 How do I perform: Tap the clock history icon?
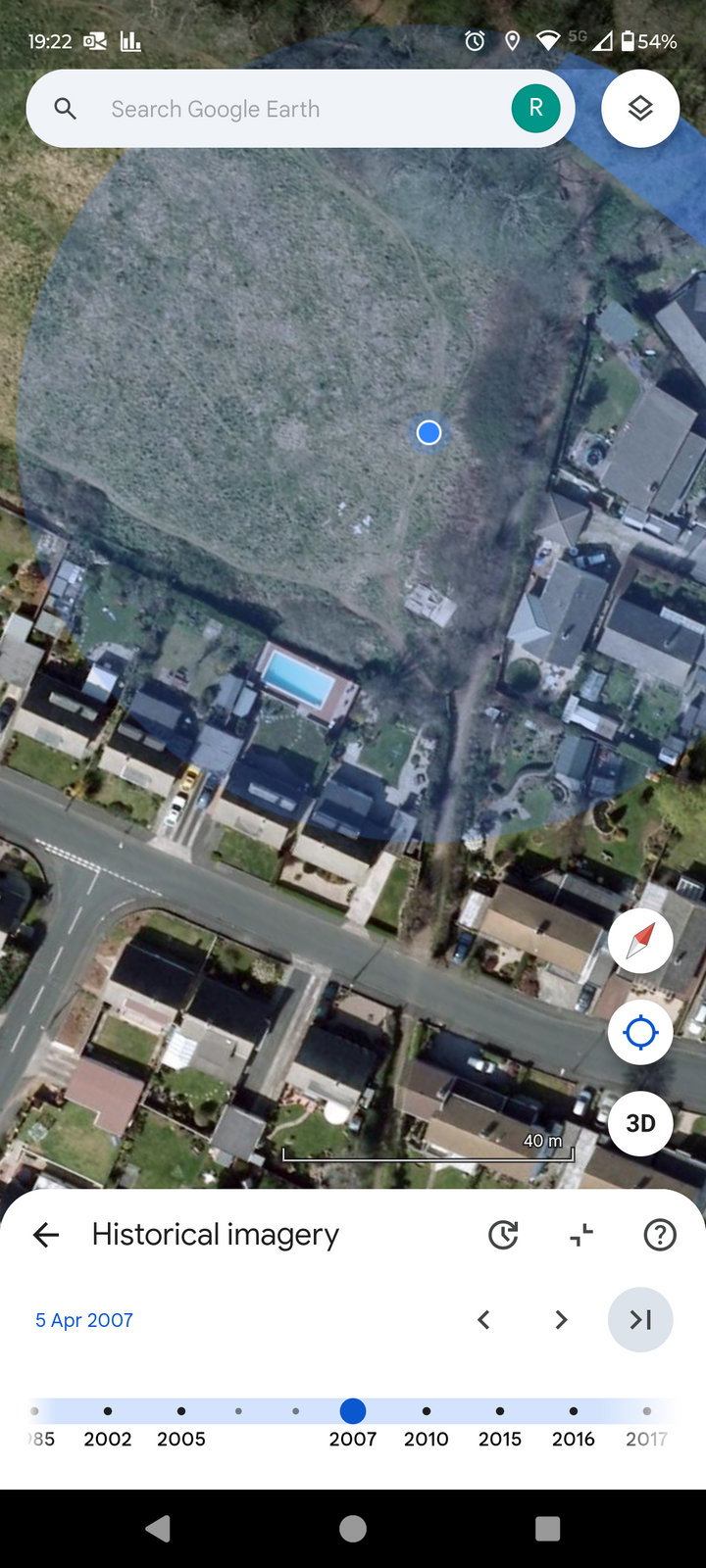tap(503, 1235)
